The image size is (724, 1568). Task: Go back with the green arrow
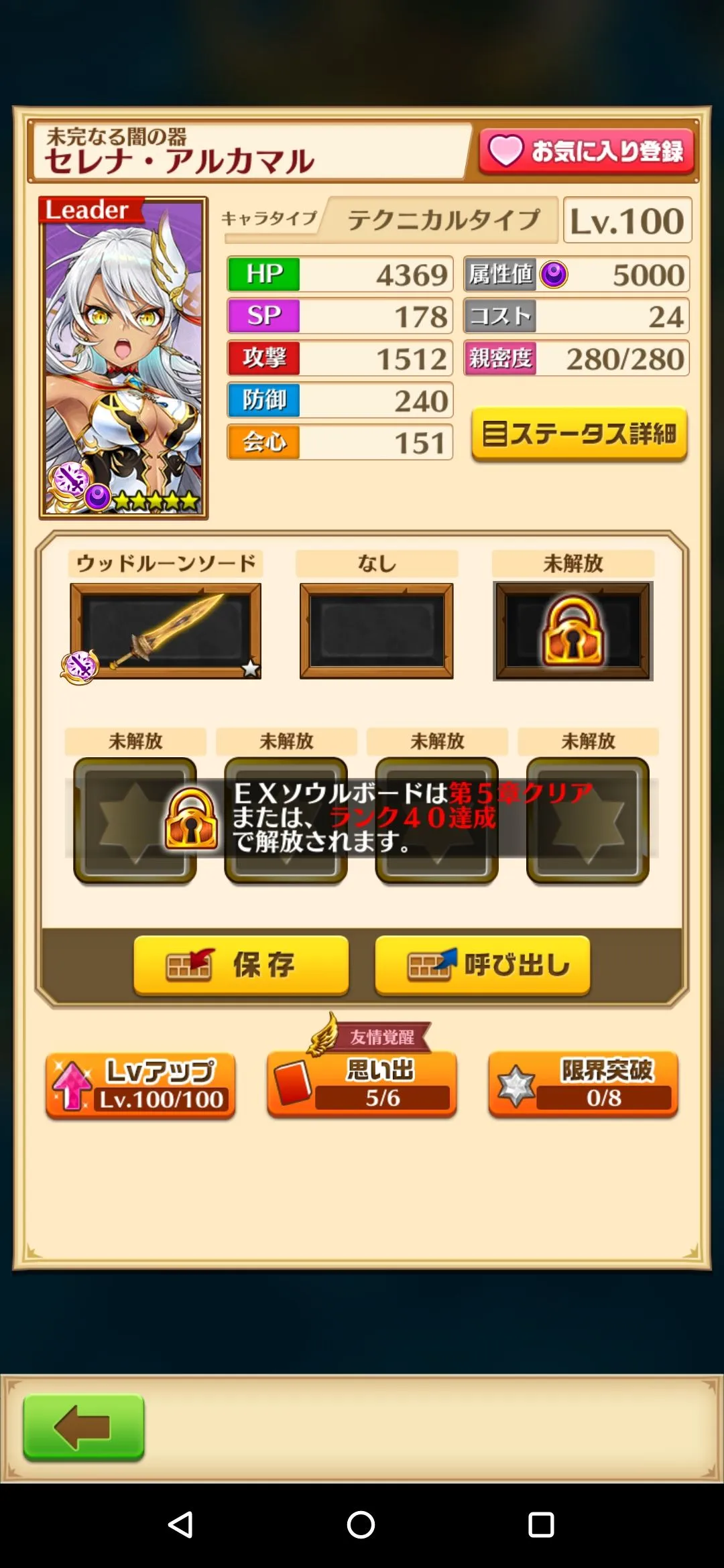84,1427
